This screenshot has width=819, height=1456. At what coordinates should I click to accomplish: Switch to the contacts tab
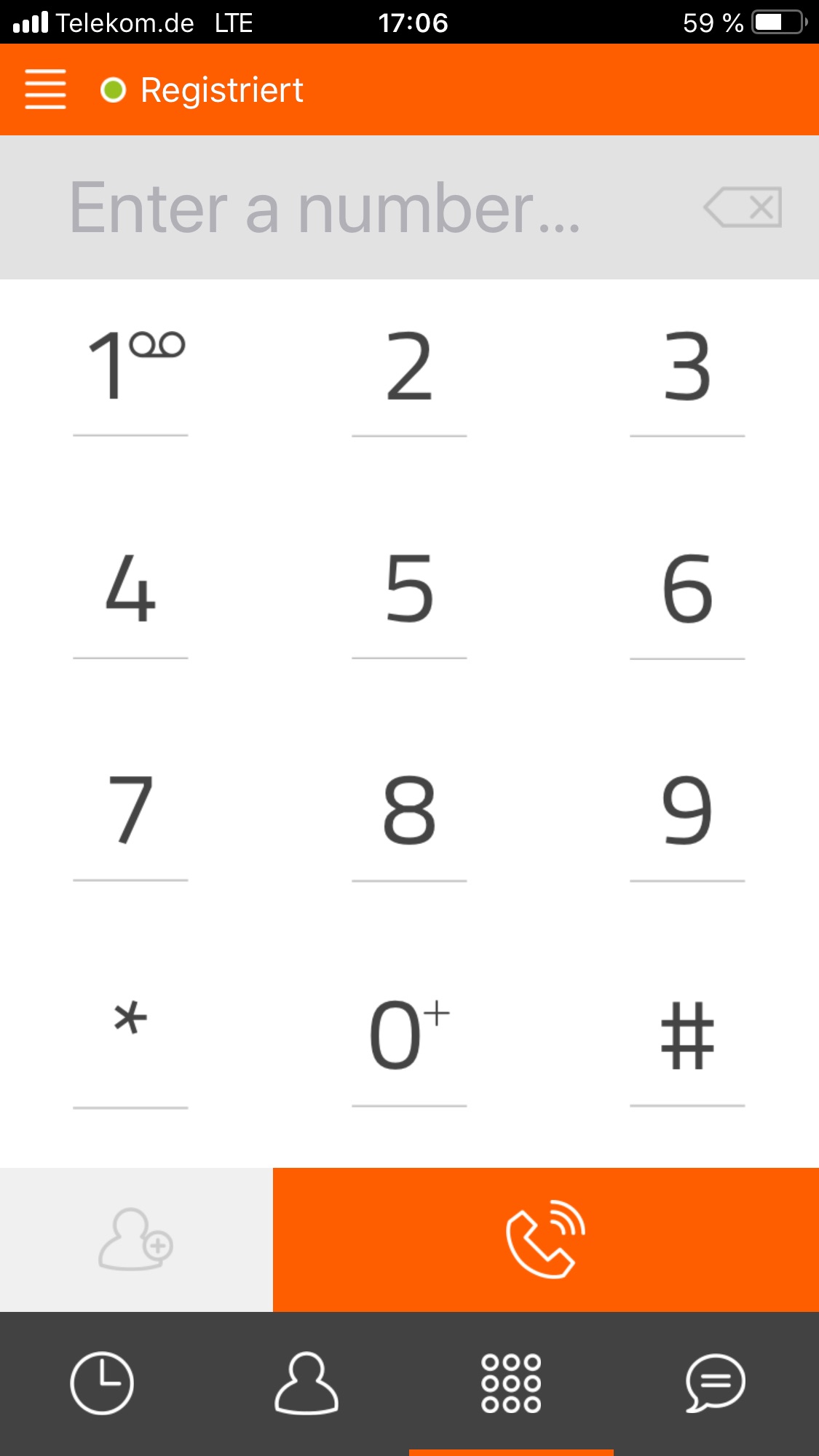(306, 1383)
